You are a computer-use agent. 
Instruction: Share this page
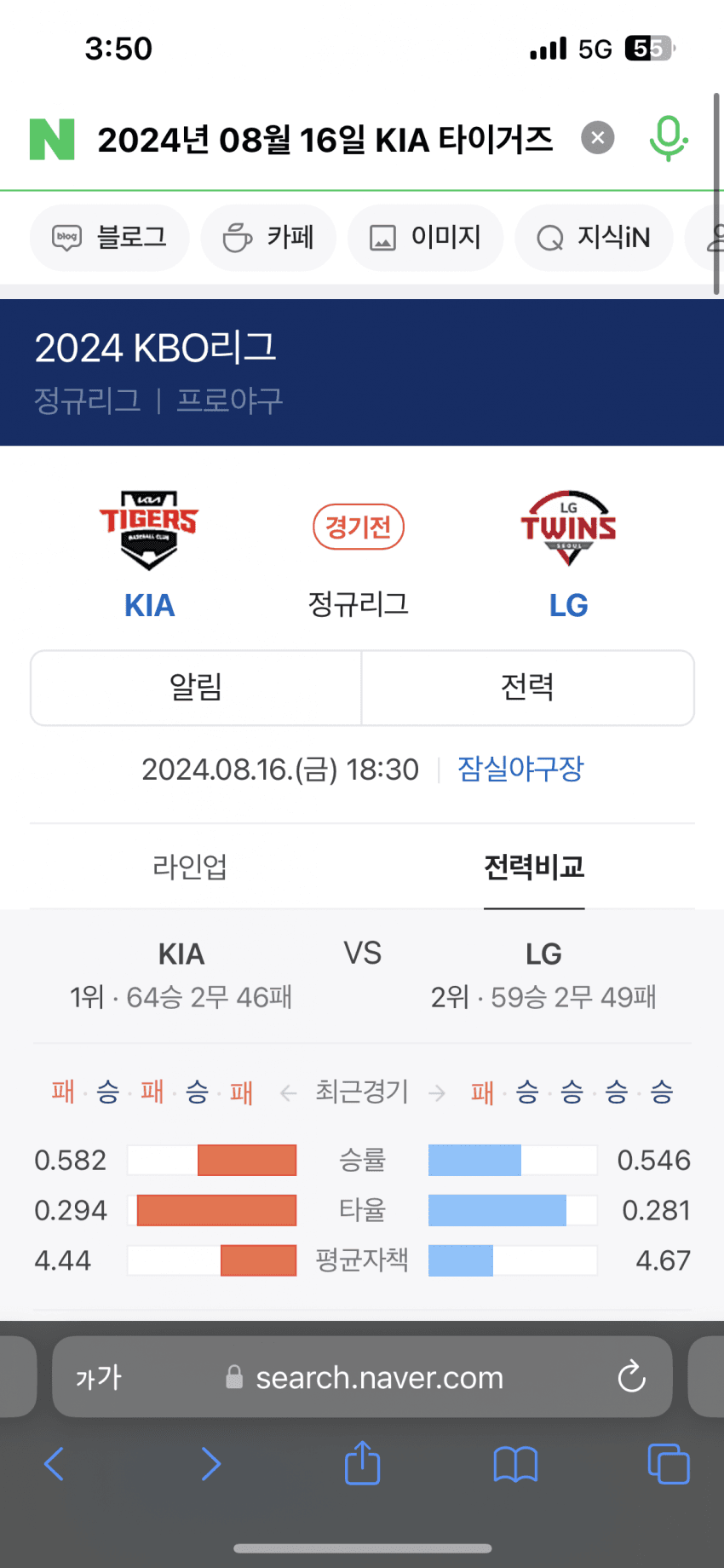(362, 1462)
